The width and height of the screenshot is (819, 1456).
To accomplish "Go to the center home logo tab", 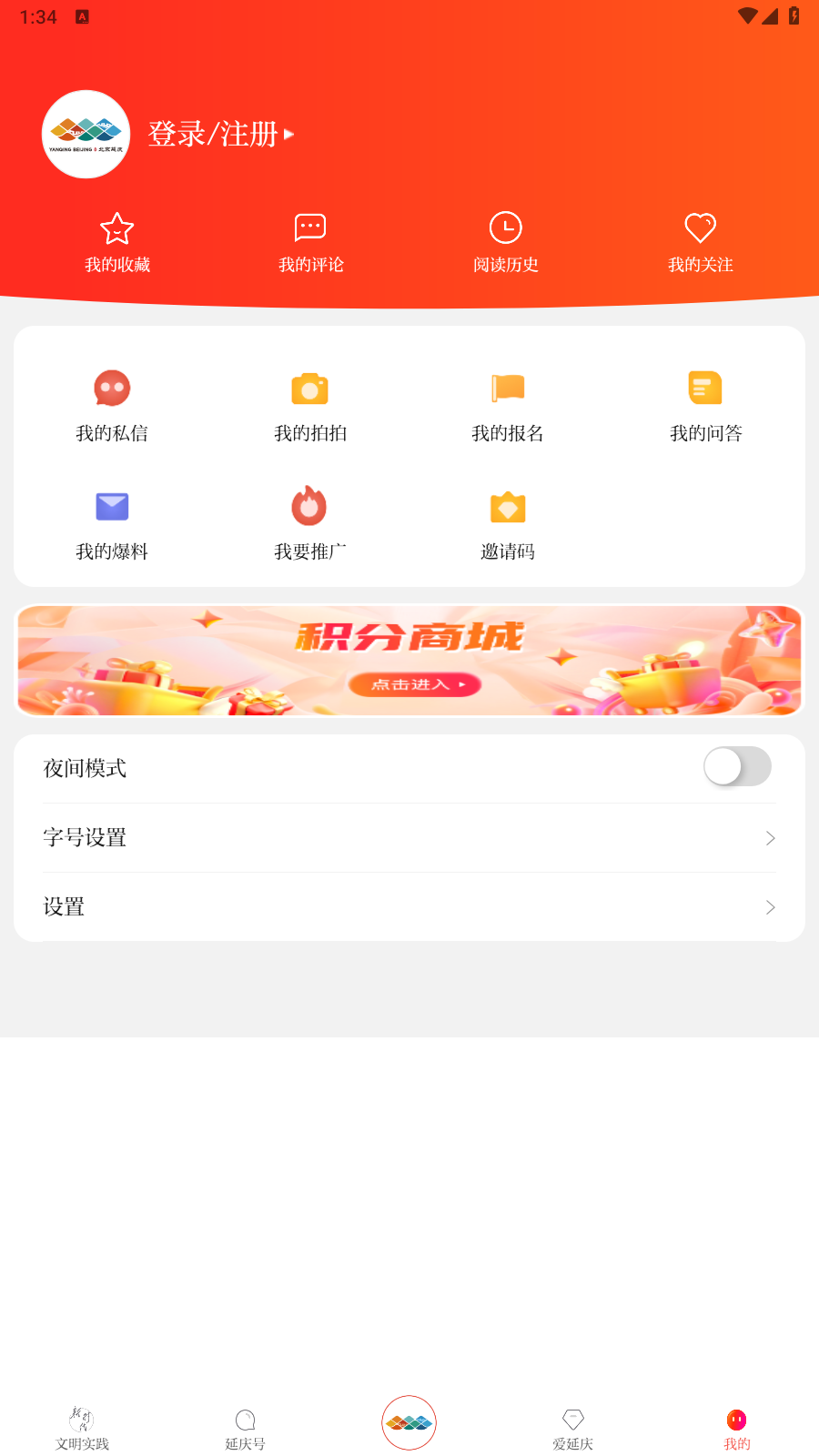I will (409, 1422).
